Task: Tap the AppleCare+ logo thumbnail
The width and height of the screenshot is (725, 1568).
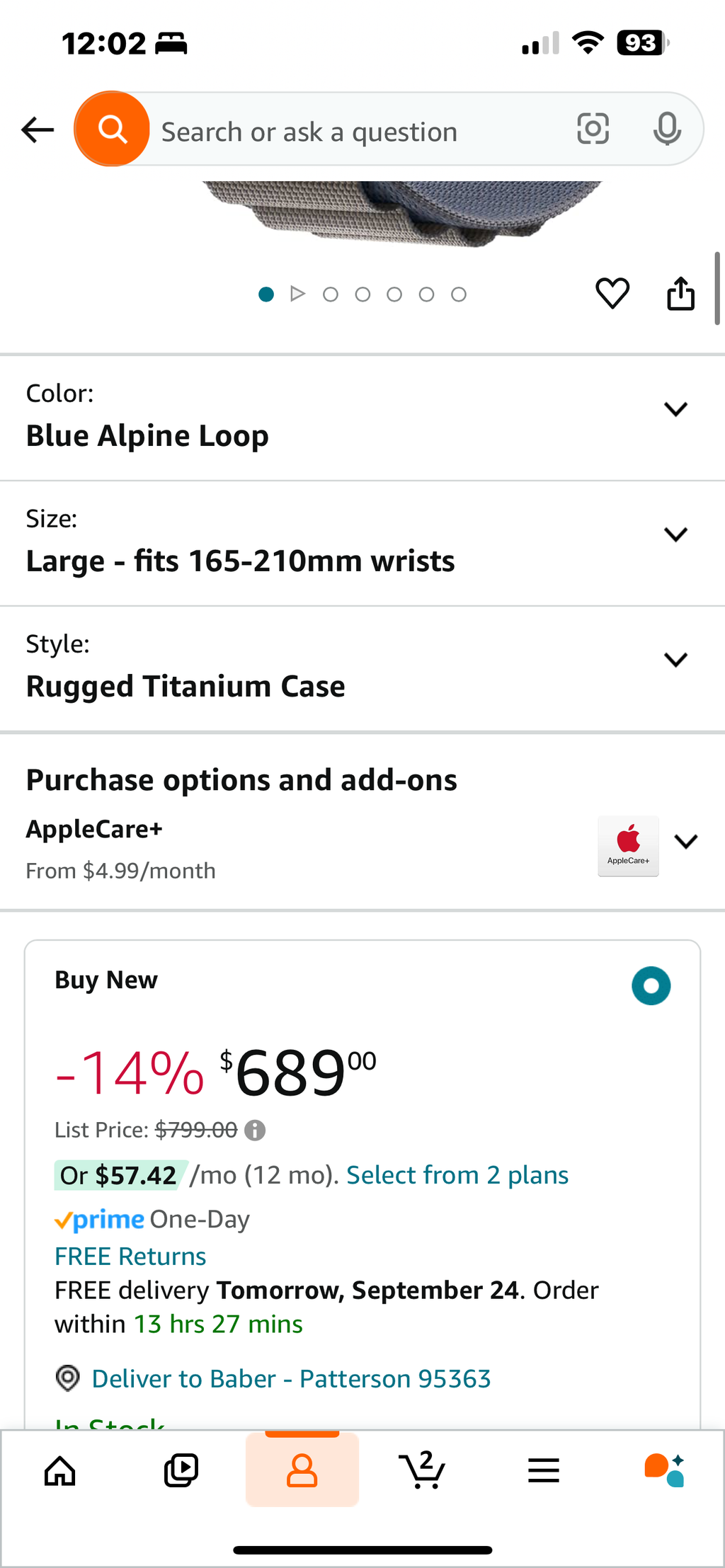Action: [628, 846]
